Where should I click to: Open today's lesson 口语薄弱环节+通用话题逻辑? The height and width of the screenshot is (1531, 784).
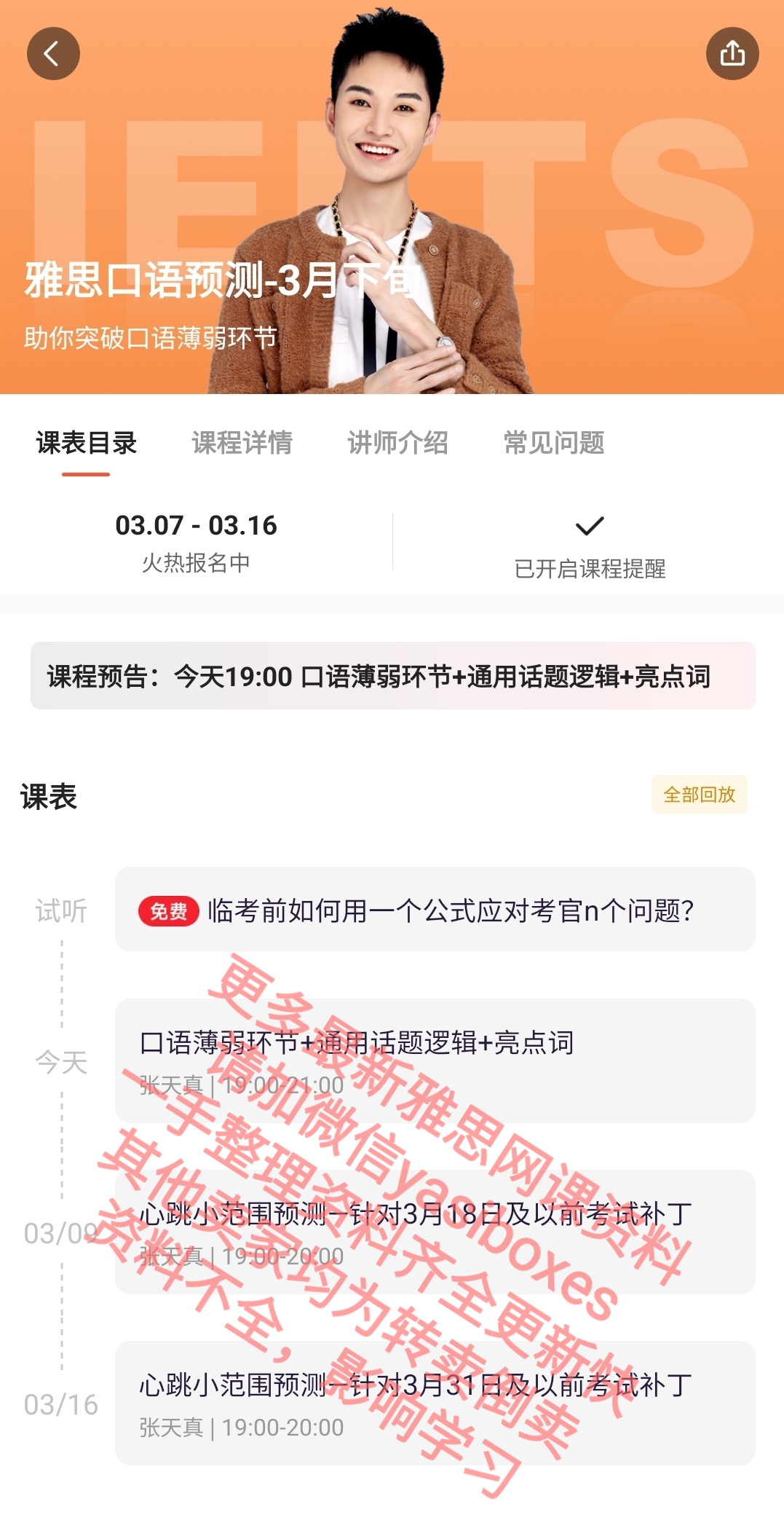pos(435,1060)
